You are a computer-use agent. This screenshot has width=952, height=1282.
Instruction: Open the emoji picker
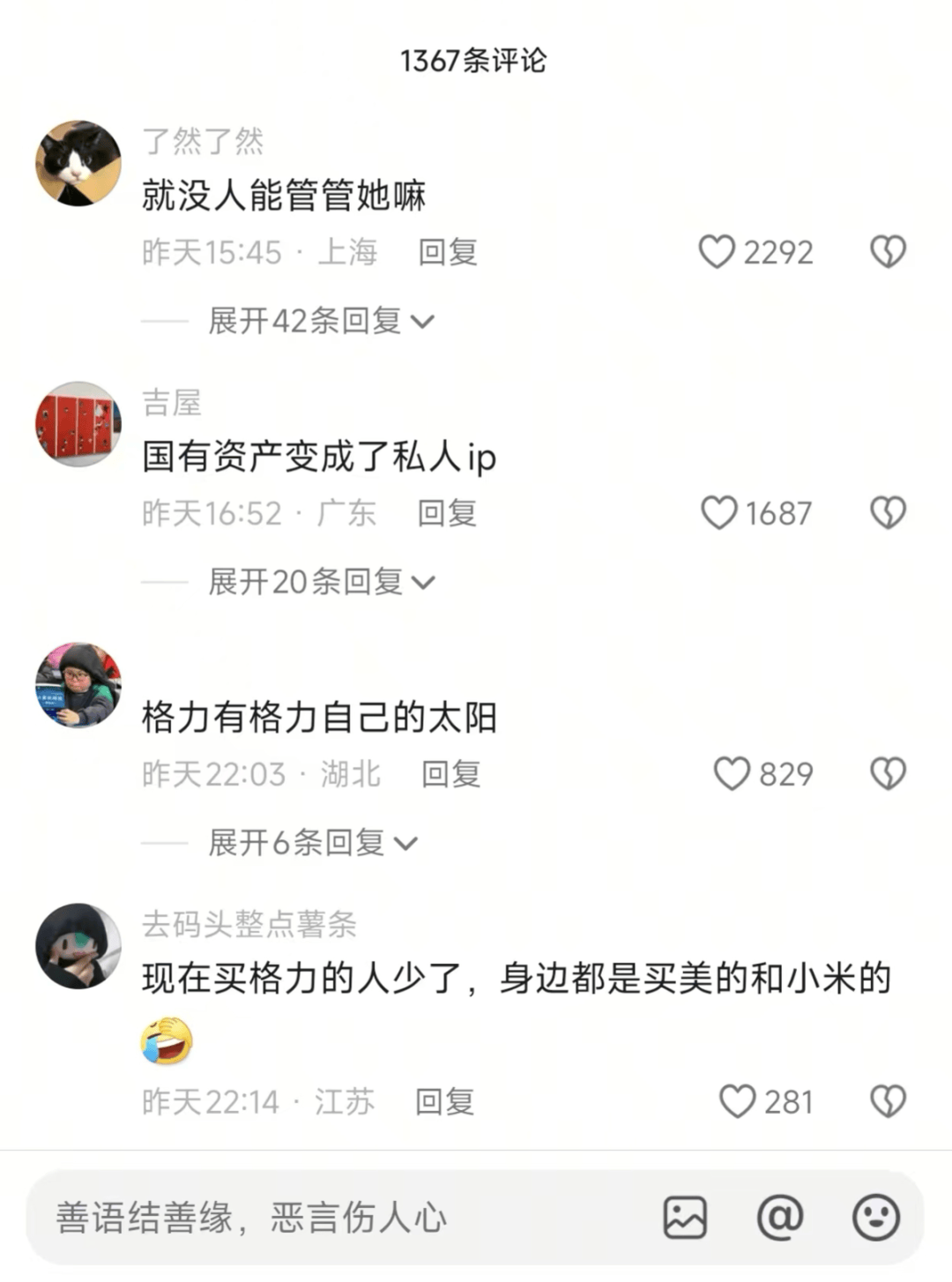point(875,1219)
